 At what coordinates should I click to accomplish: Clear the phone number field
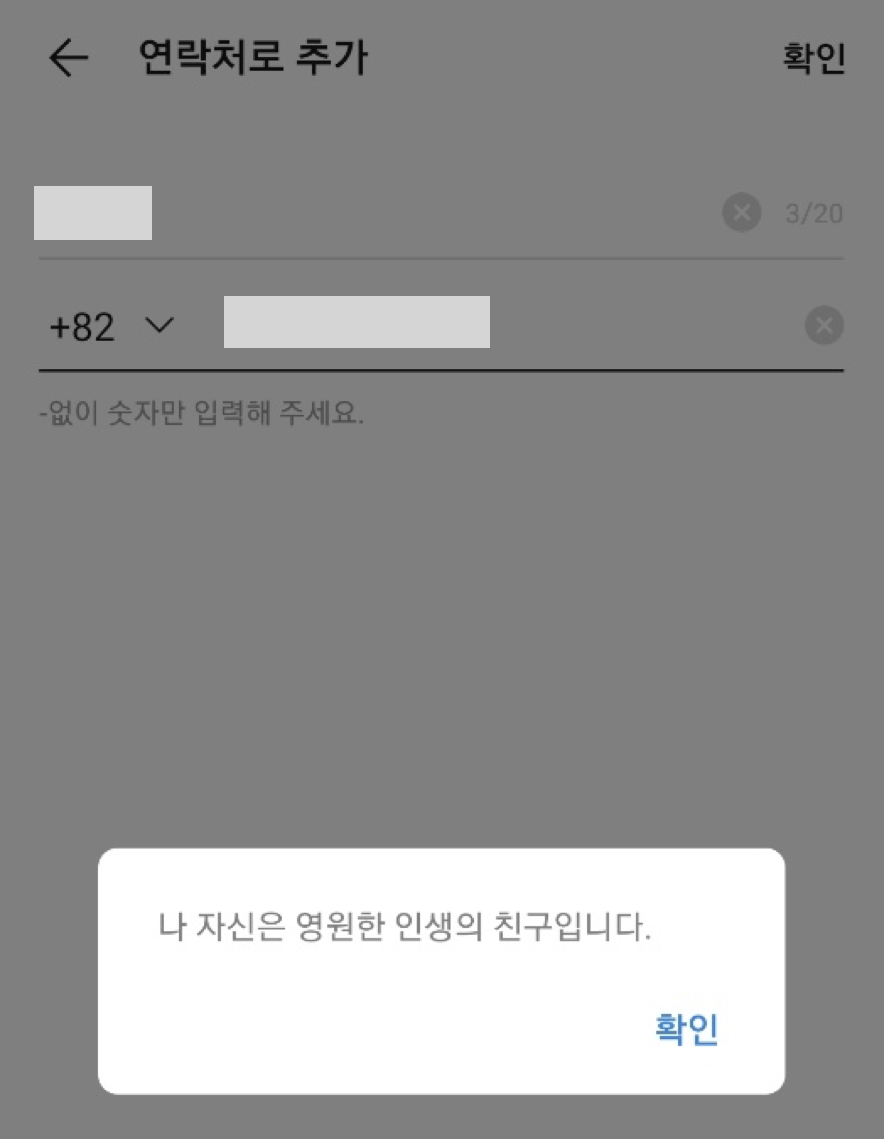coord(824,325)
